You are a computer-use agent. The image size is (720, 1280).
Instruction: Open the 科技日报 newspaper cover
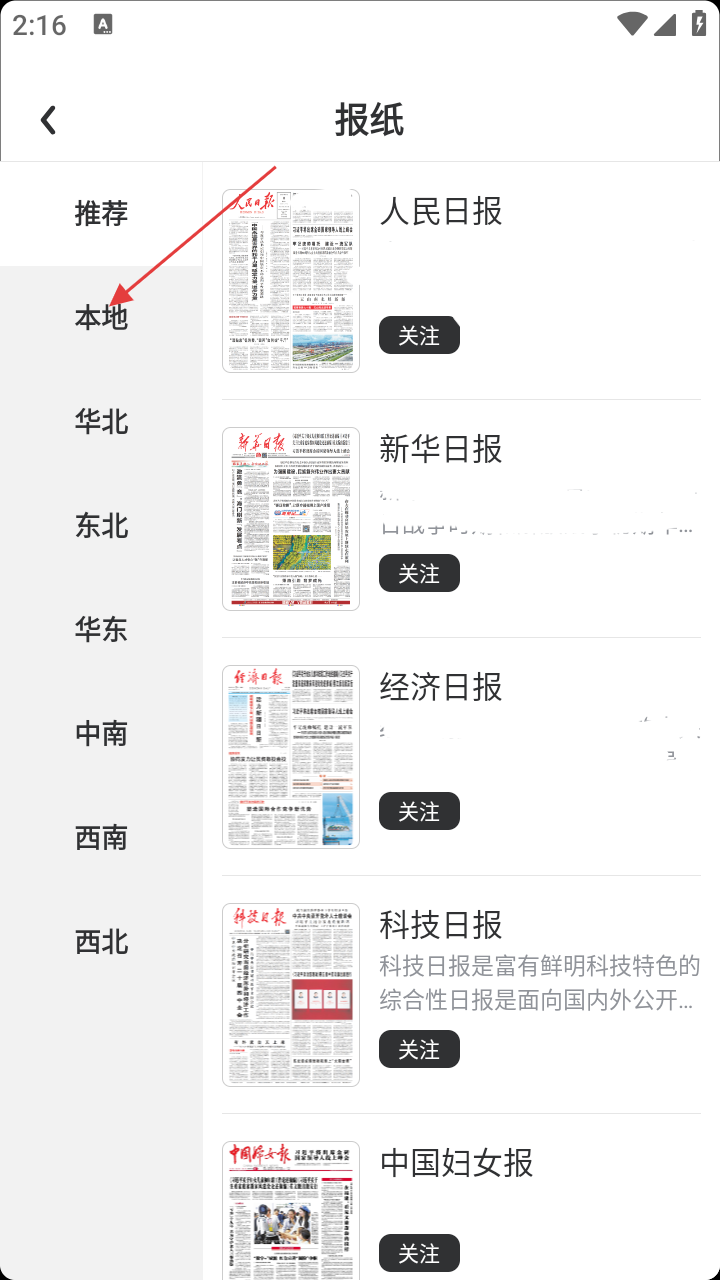(x=291, y=995)
